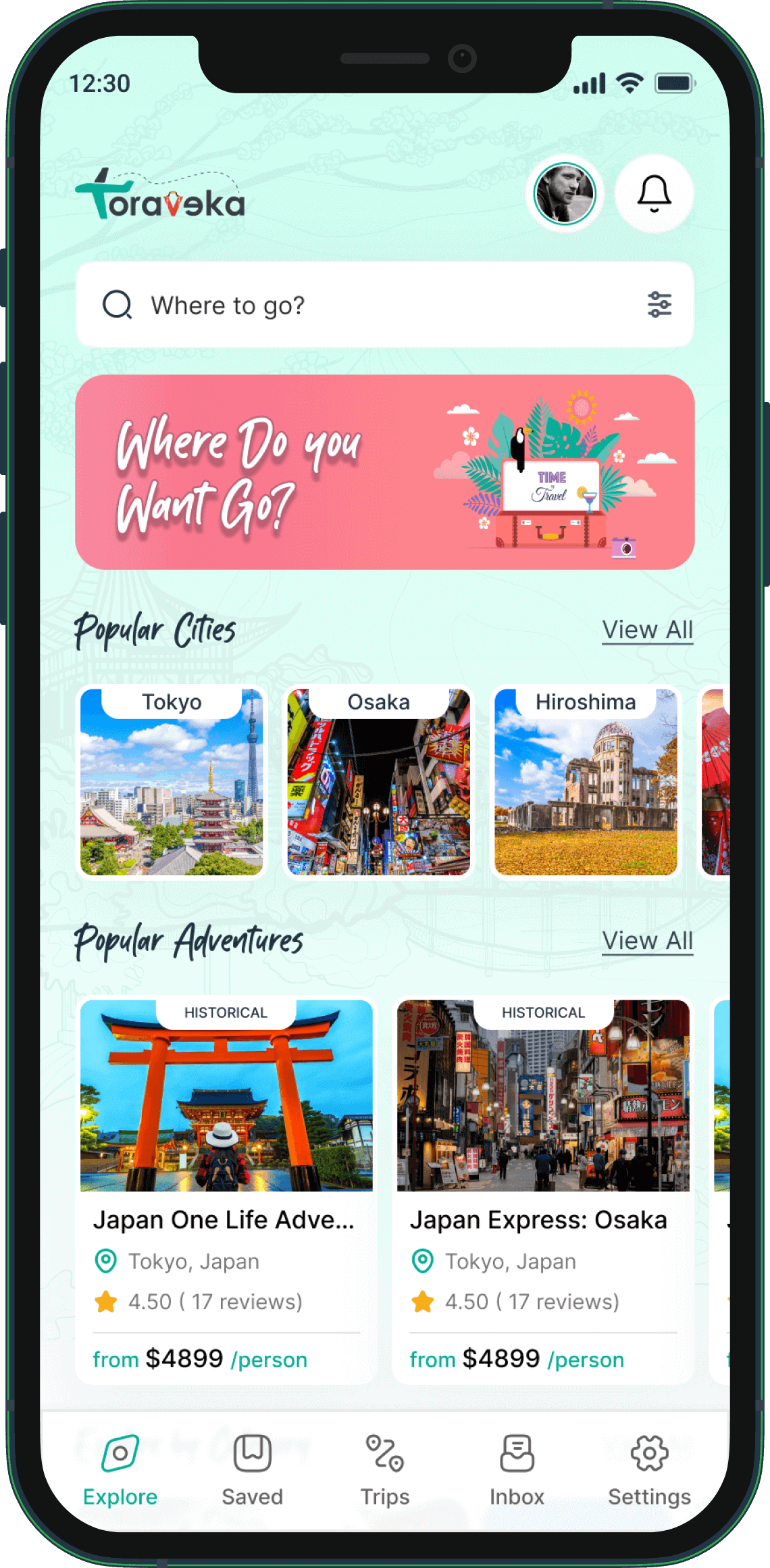Open the notifications bell
The width and height of the screenshot is (770, 1568).
[654, 194]
